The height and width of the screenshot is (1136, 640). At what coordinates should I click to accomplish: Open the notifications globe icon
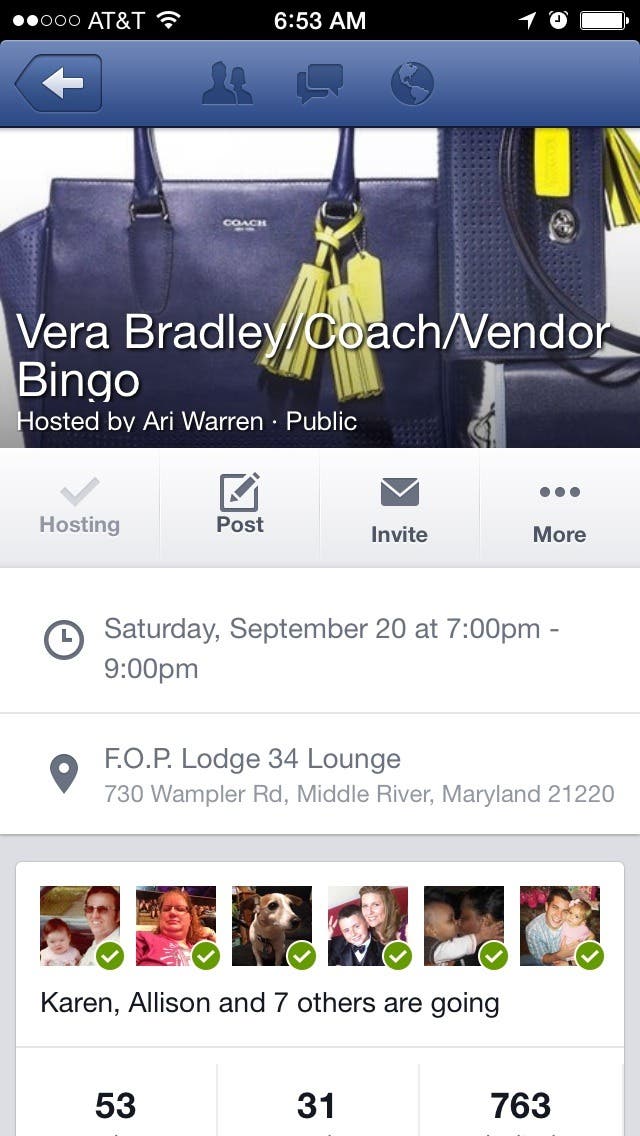(x=412, y=84)
